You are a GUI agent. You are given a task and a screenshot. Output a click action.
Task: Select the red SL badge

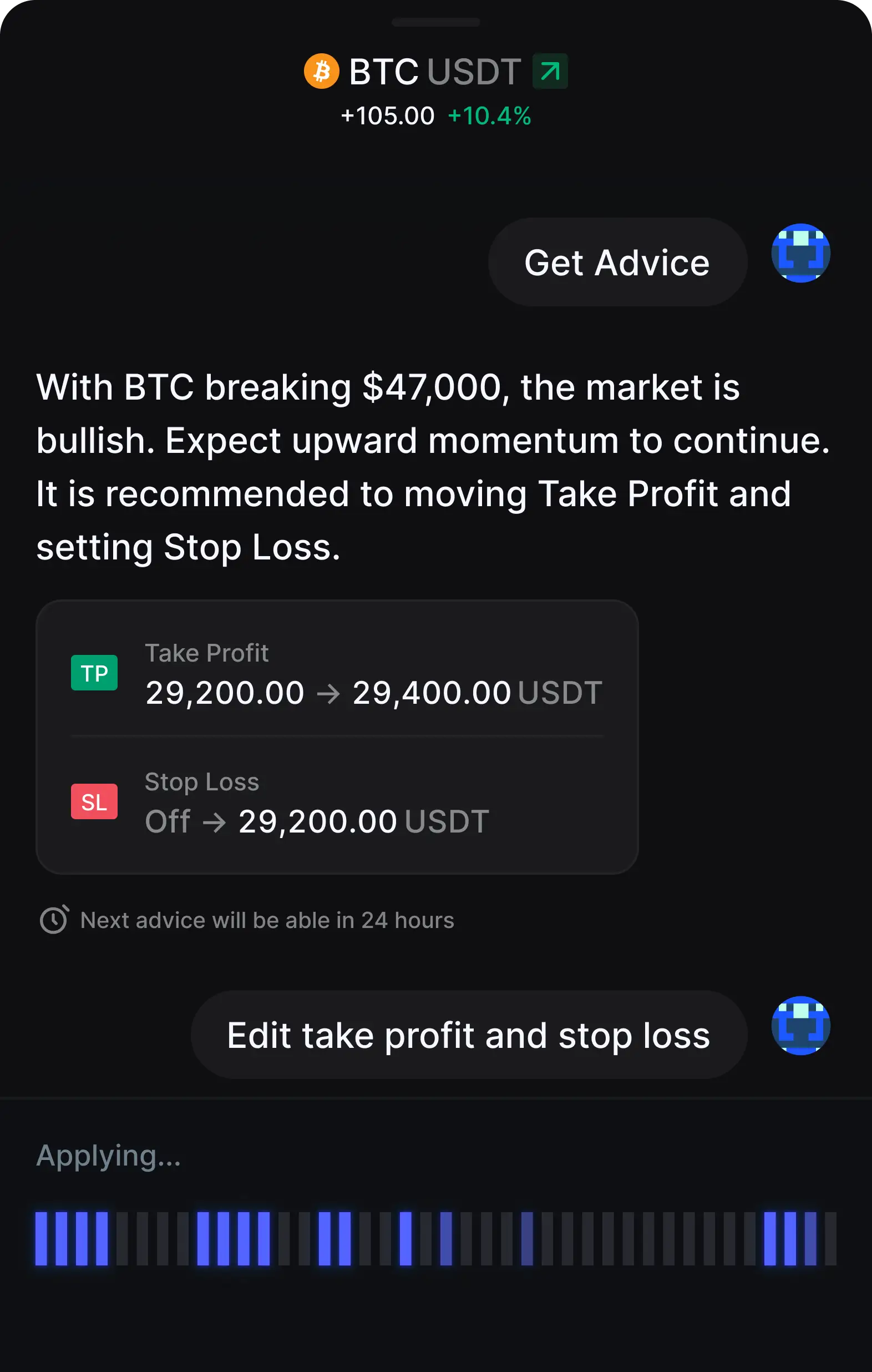[94, 801]
